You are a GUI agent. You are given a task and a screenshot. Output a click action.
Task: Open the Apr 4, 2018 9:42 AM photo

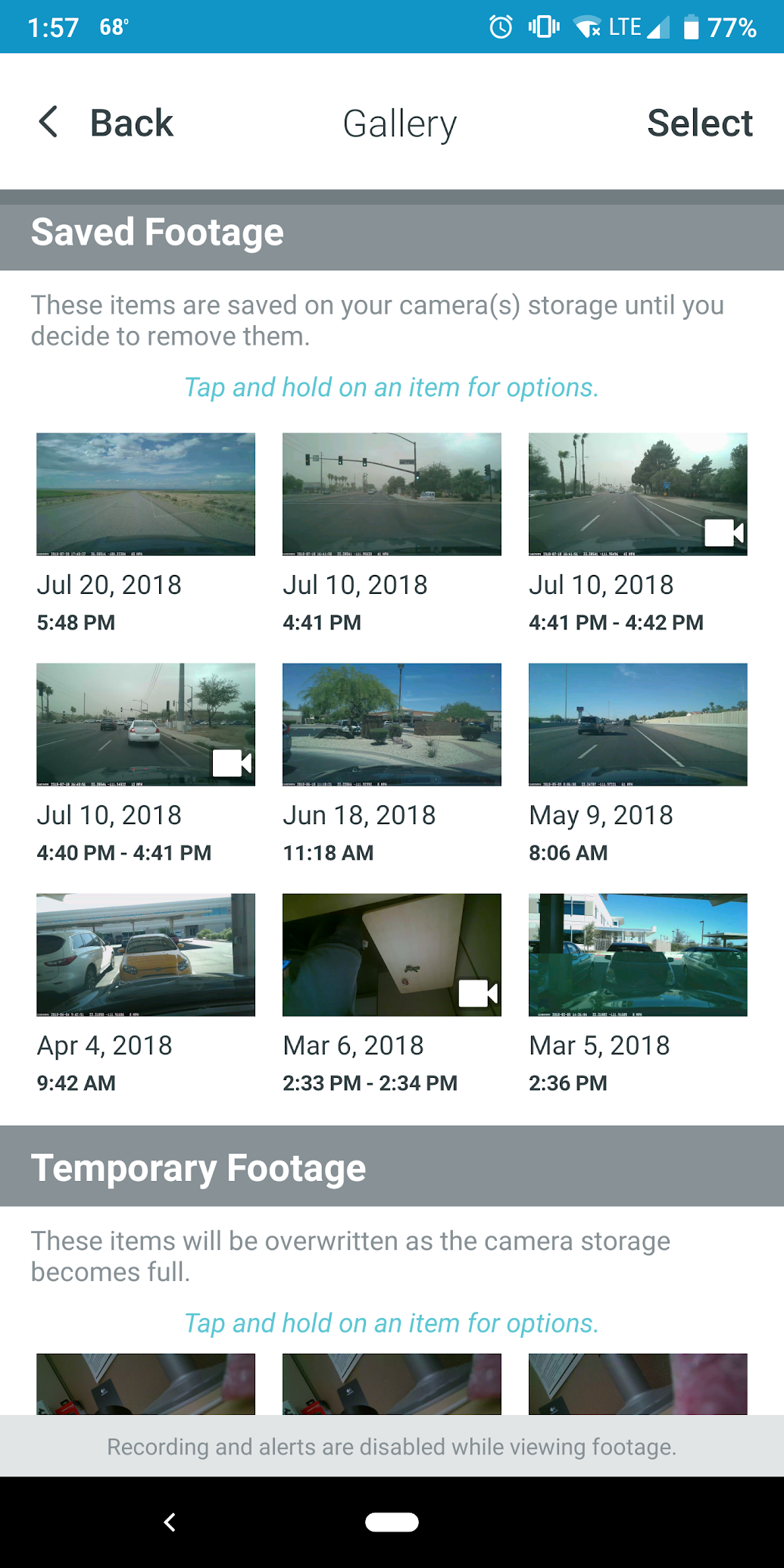point(145,954)
